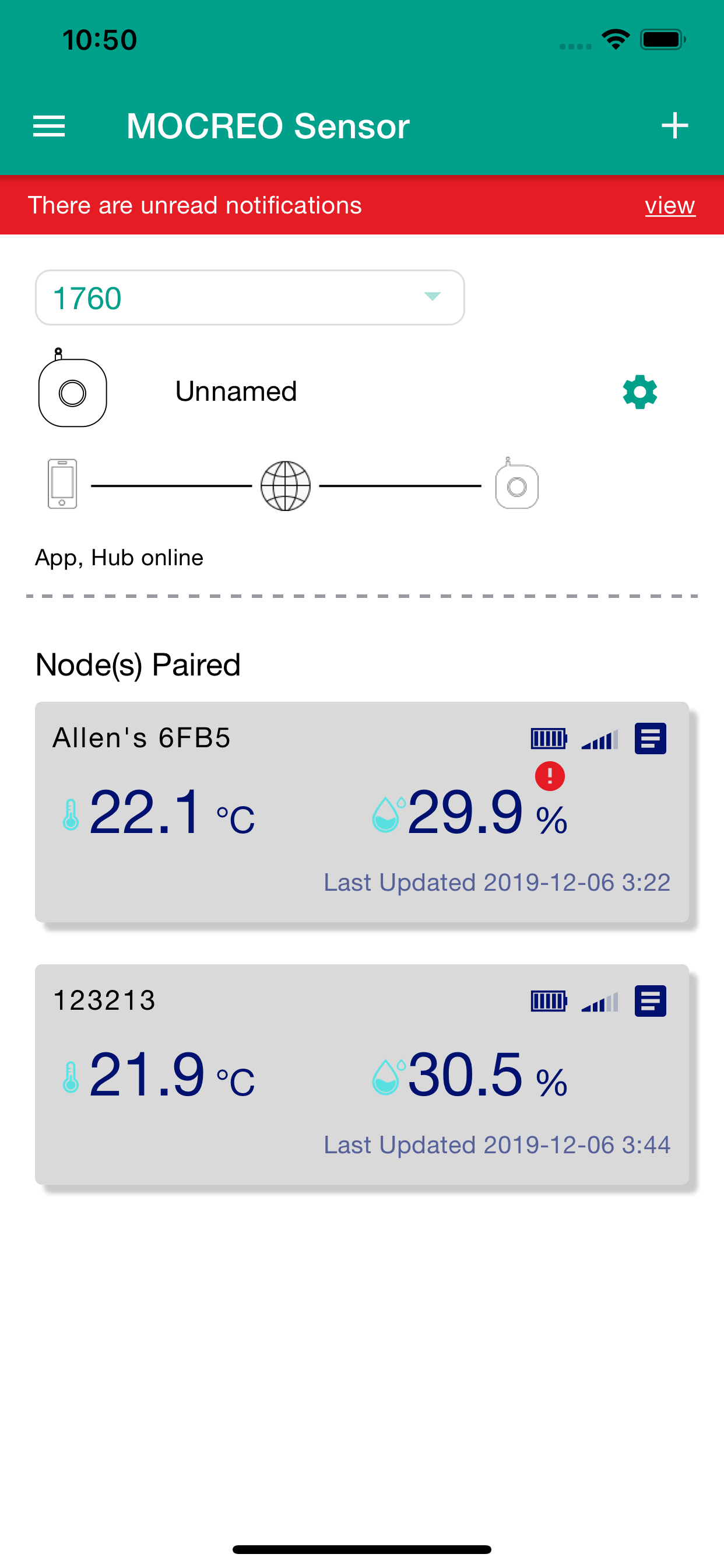This screenshot has width=724, height=1568.
Task: View unread notifications via the view link
Action: tap(670, 205)
